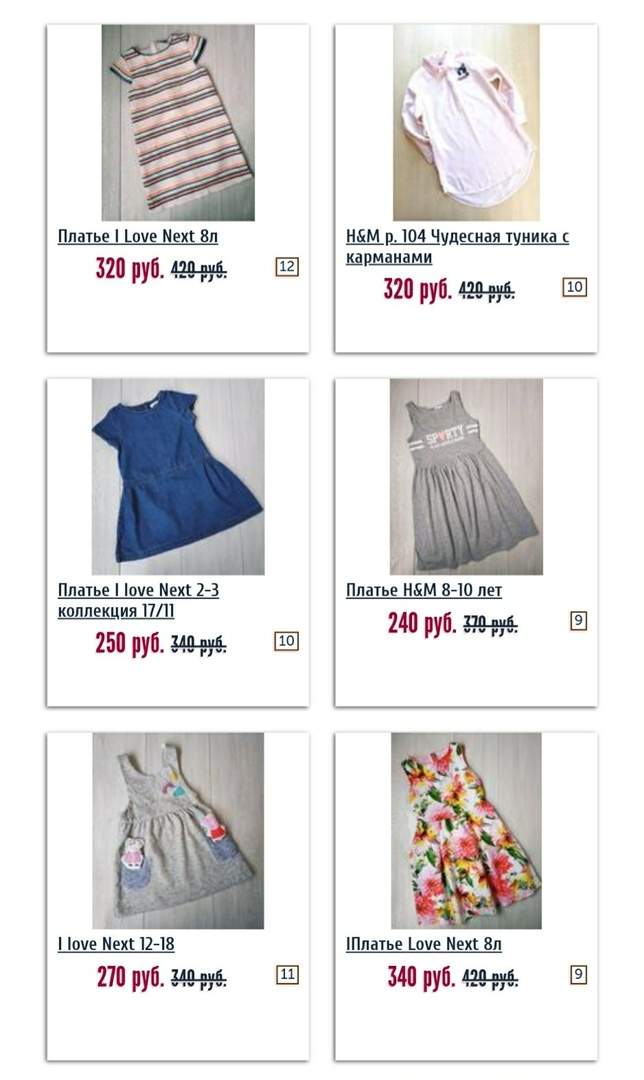This screenshot has width=644, height=1080.
Task: Open 'H&M р. 104 Чудесная туника с карманами'
Action: click(457, 247)
